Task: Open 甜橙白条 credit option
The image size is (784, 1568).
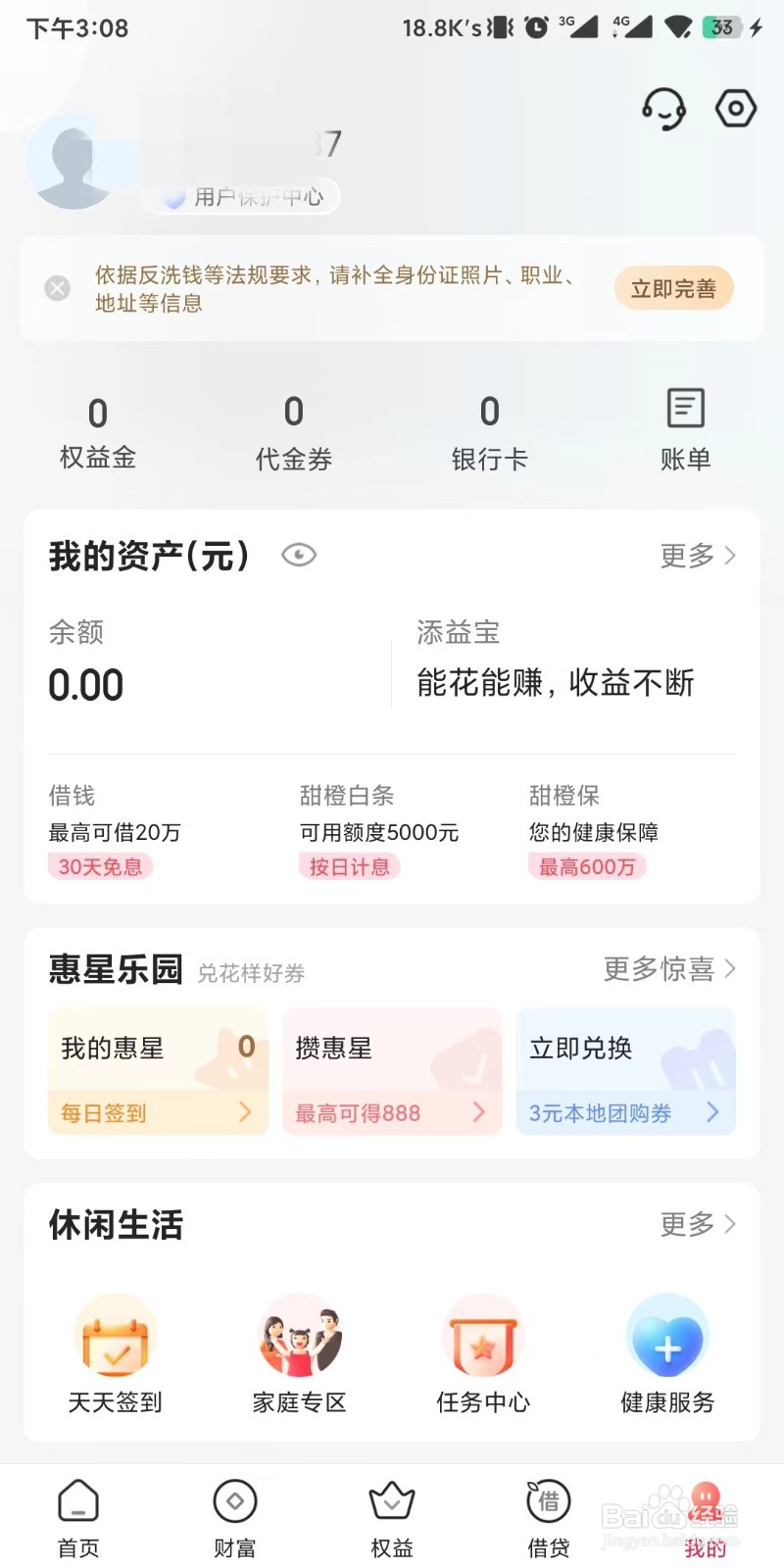Action: [x=379, y=830]
